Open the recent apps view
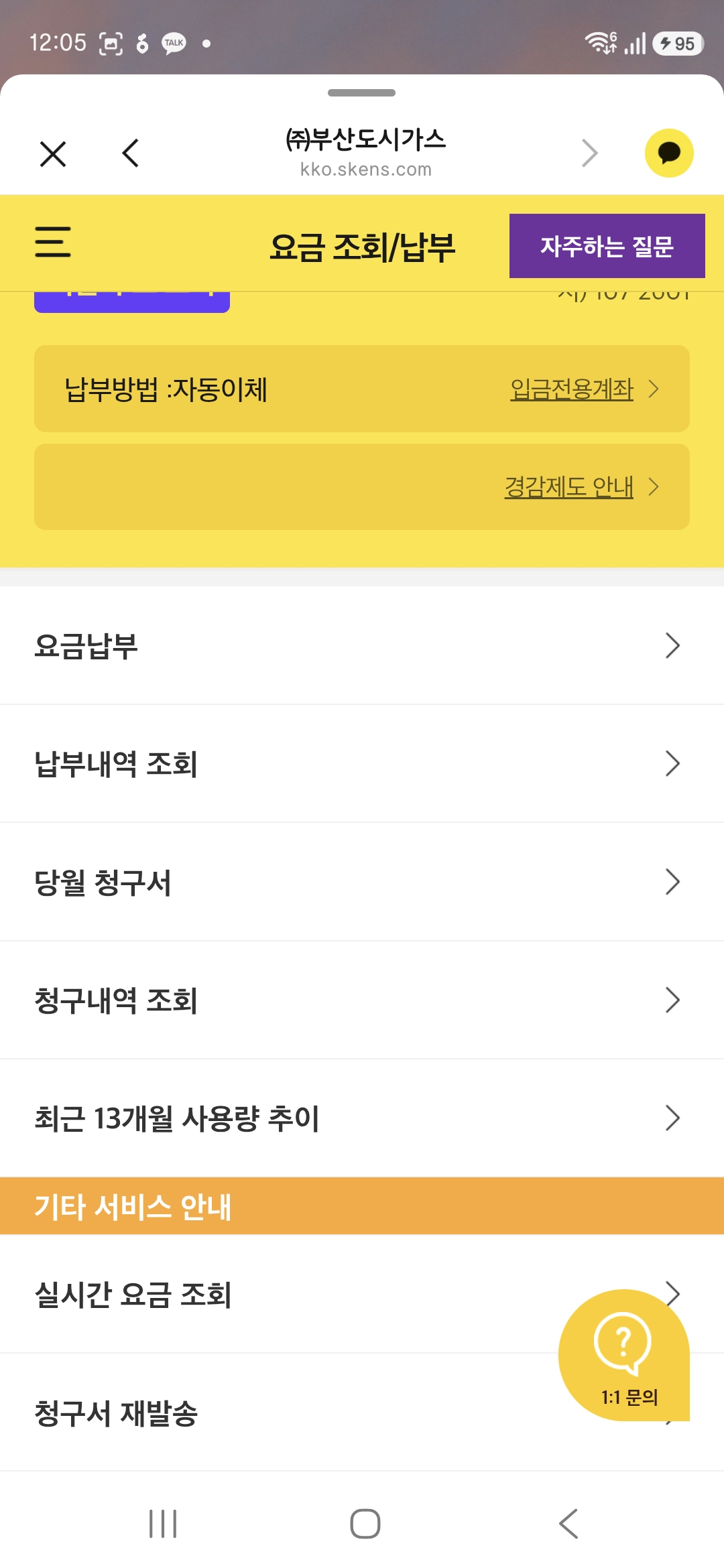 [x=163, y=1524]
